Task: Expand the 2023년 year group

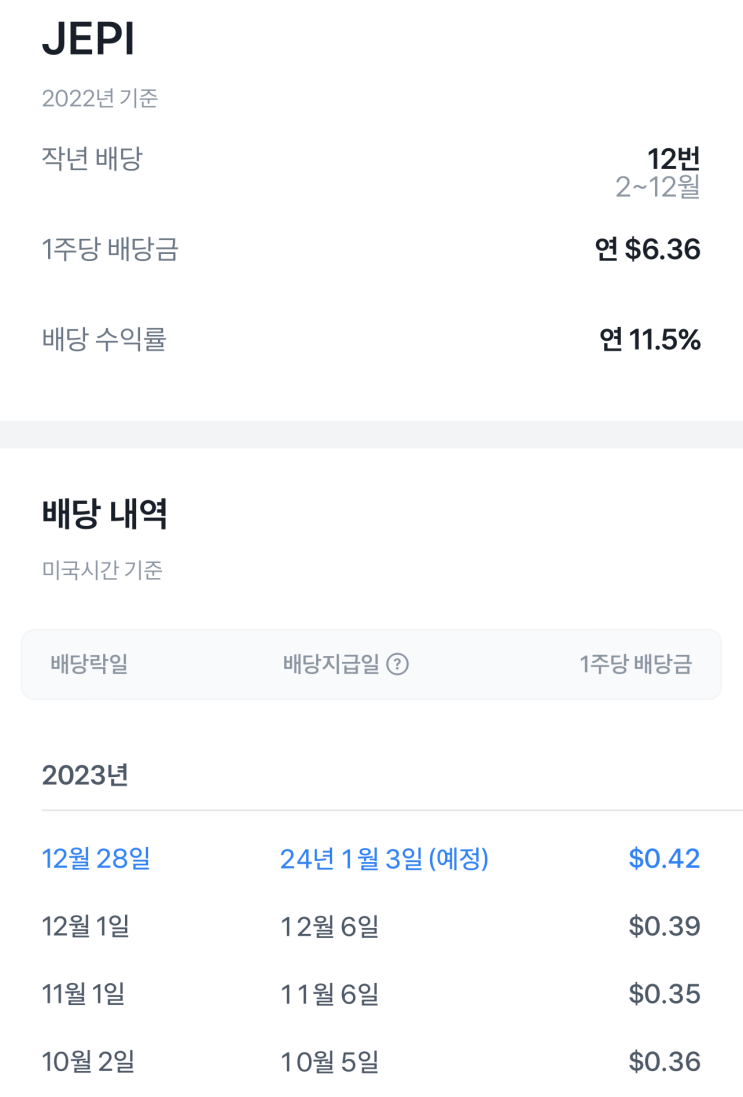Action: [x=85, y=775]
